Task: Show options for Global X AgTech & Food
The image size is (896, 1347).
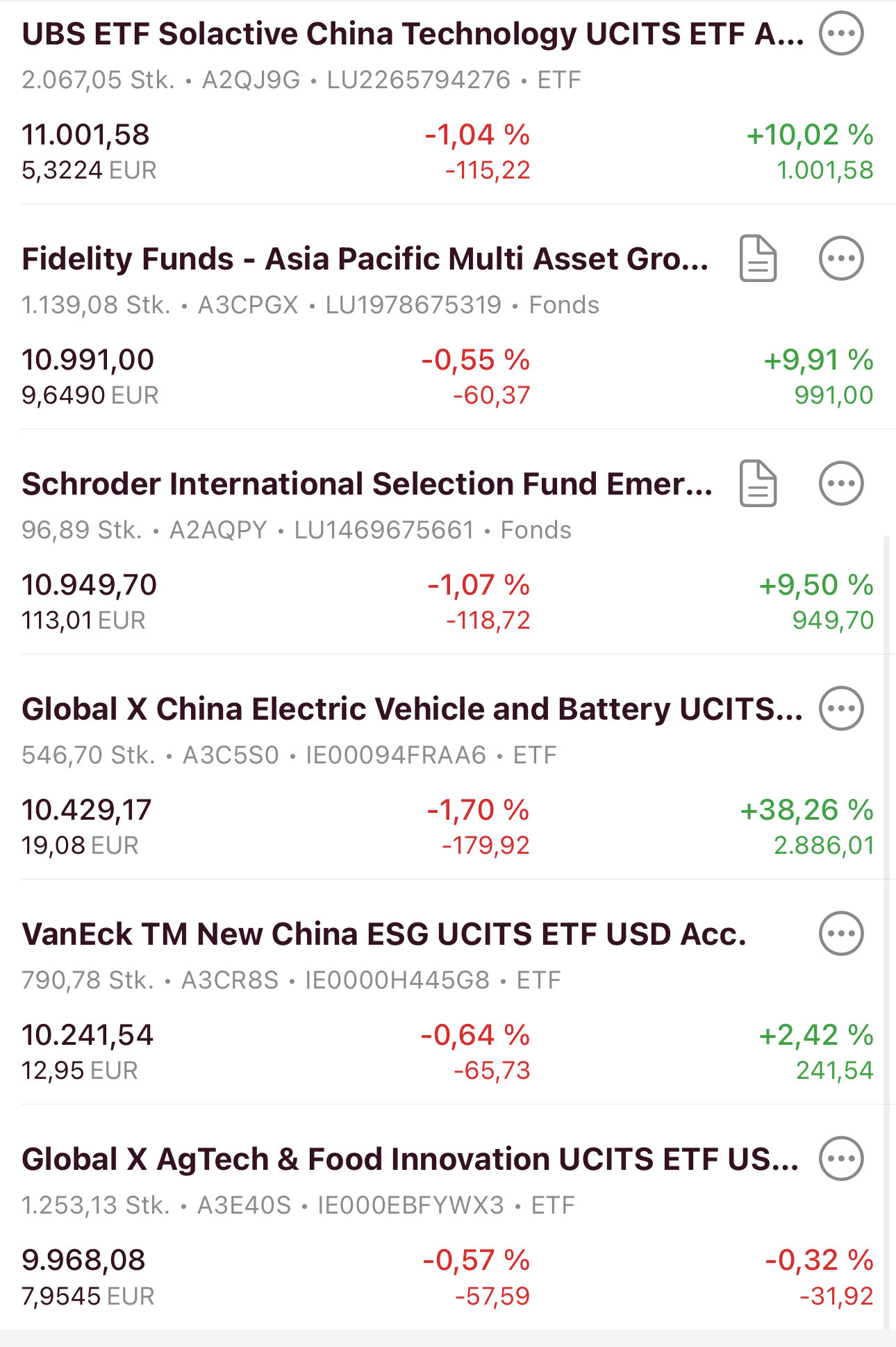Action: click(841, 1159)
